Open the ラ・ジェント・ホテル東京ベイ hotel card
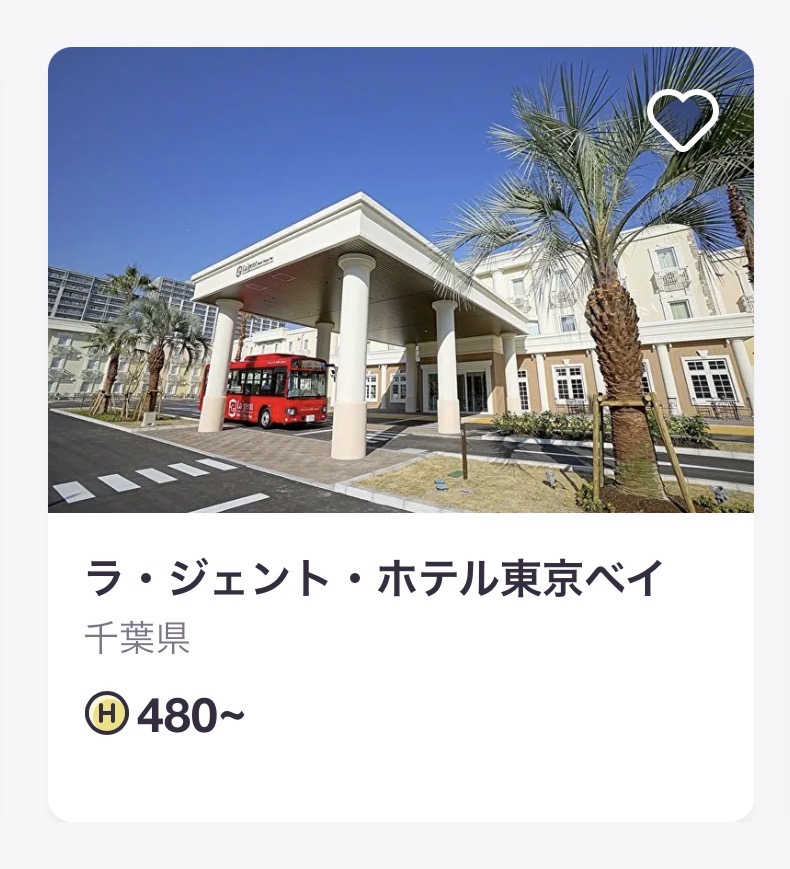Image resolution: width=790 pixels, height=869 pixels. click(374, 580)
